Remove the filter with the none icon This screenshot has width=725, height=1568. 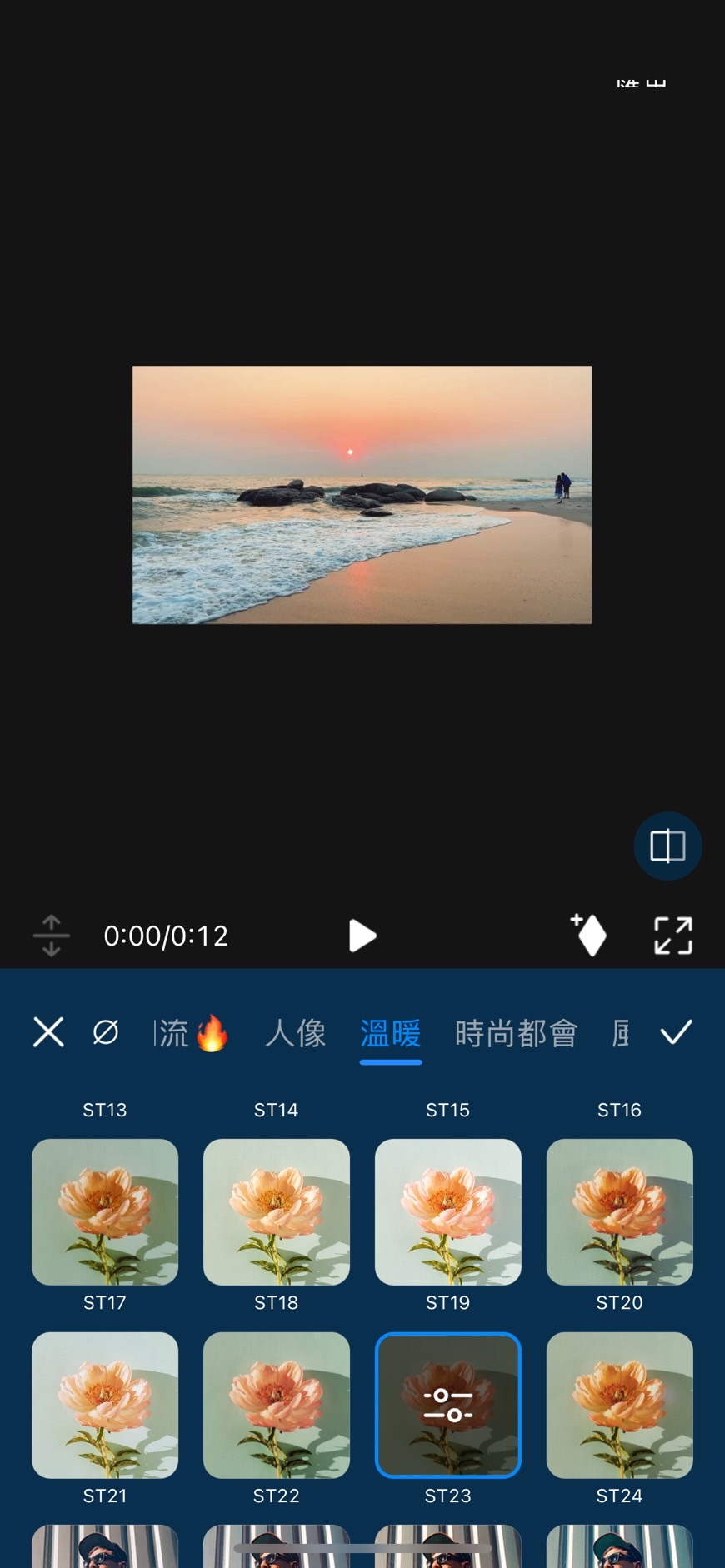[x=106, y=1032]
